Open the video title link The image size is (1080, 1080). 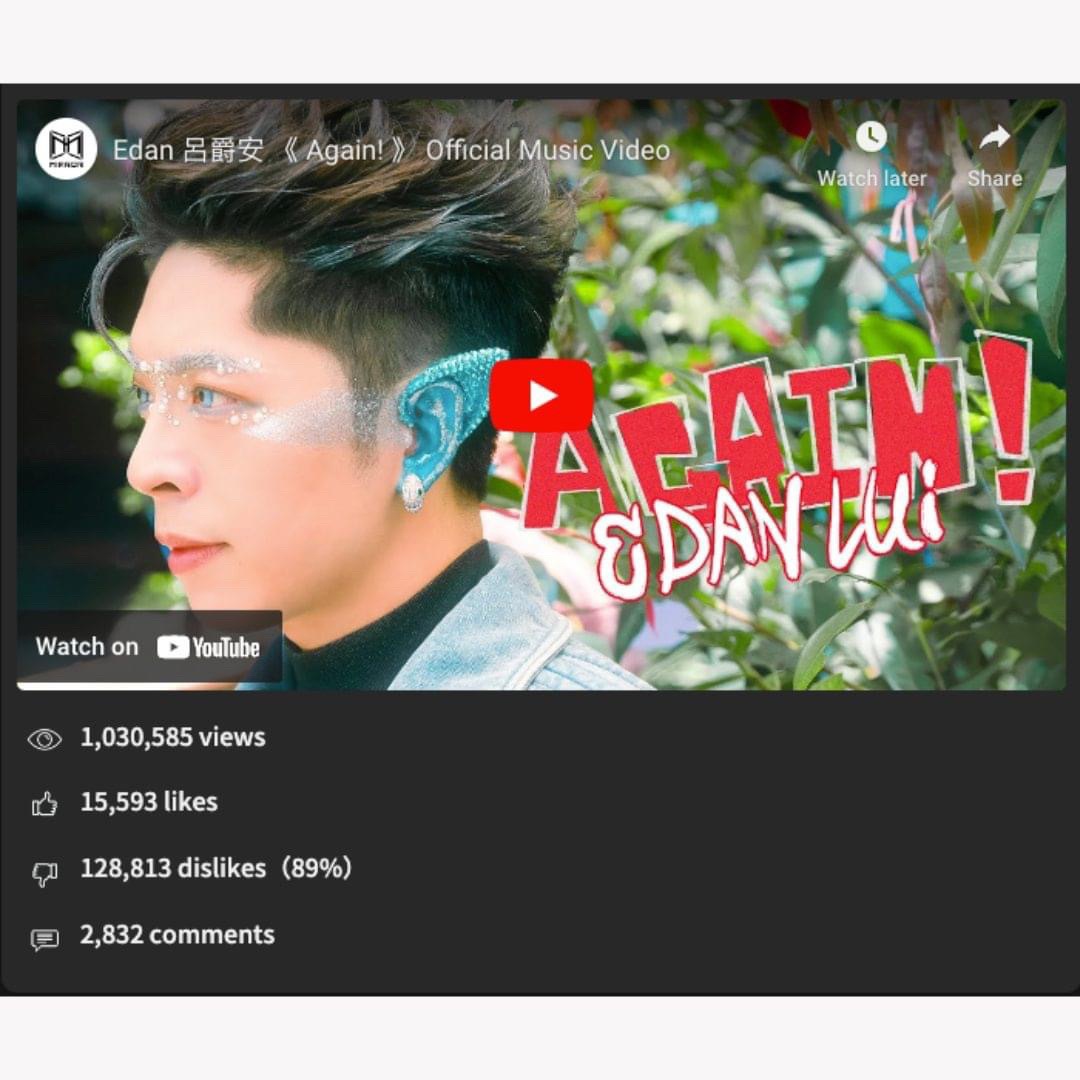tap(391, 151)
